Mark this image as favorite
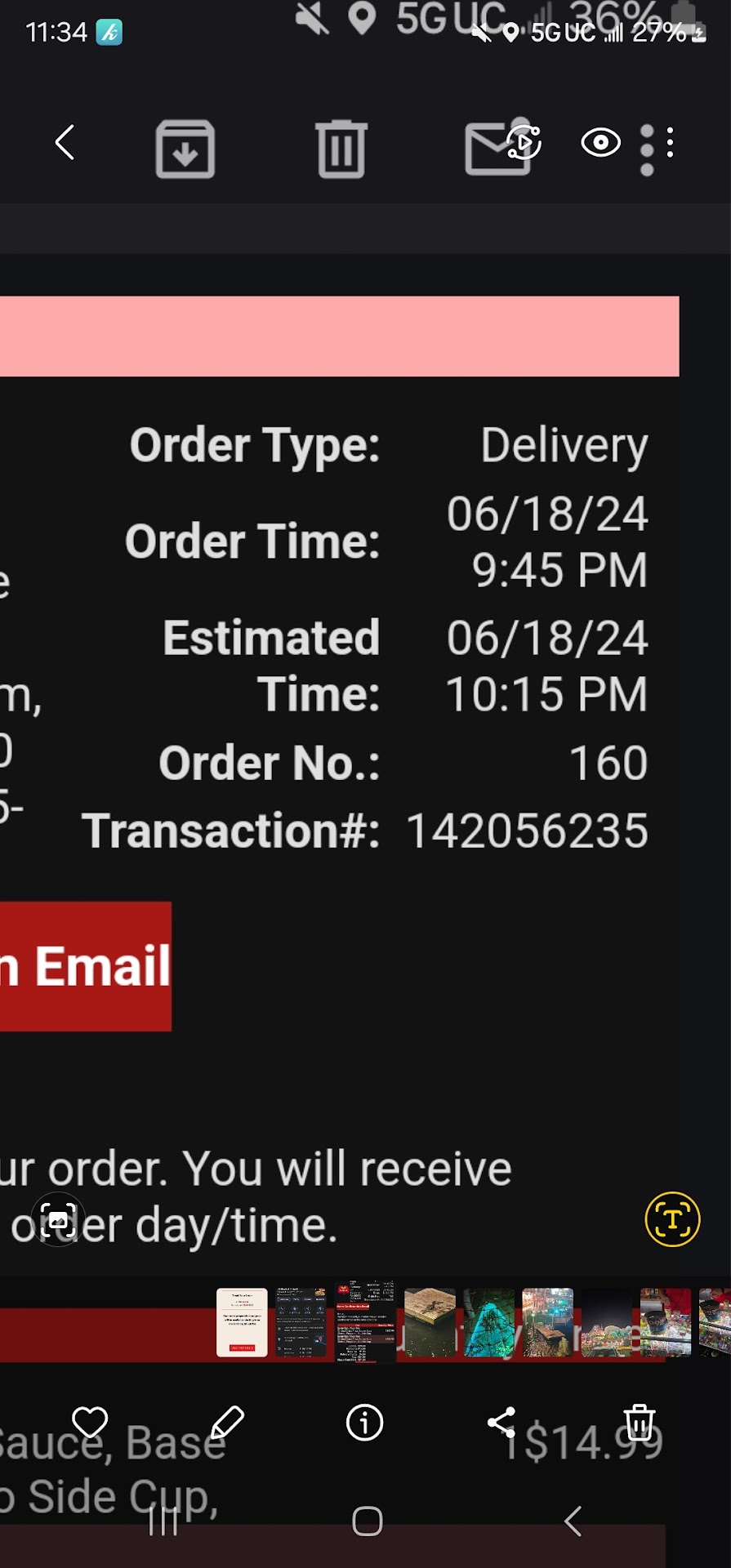731x1568 pixels. pyautogui.click(x=90, y=1423)
